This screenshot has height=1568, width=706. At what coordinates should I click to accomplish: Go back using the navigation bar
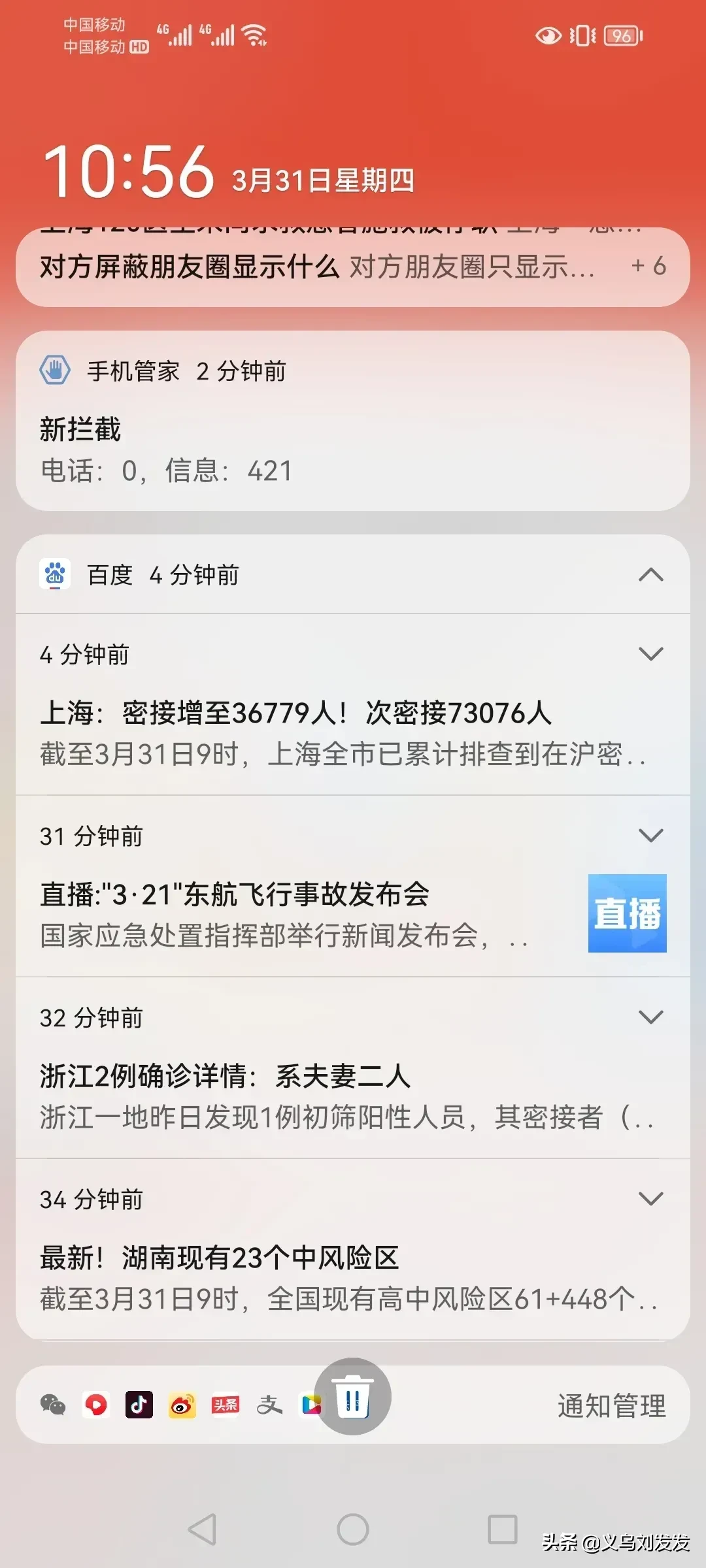click(x=203, y=1529)
